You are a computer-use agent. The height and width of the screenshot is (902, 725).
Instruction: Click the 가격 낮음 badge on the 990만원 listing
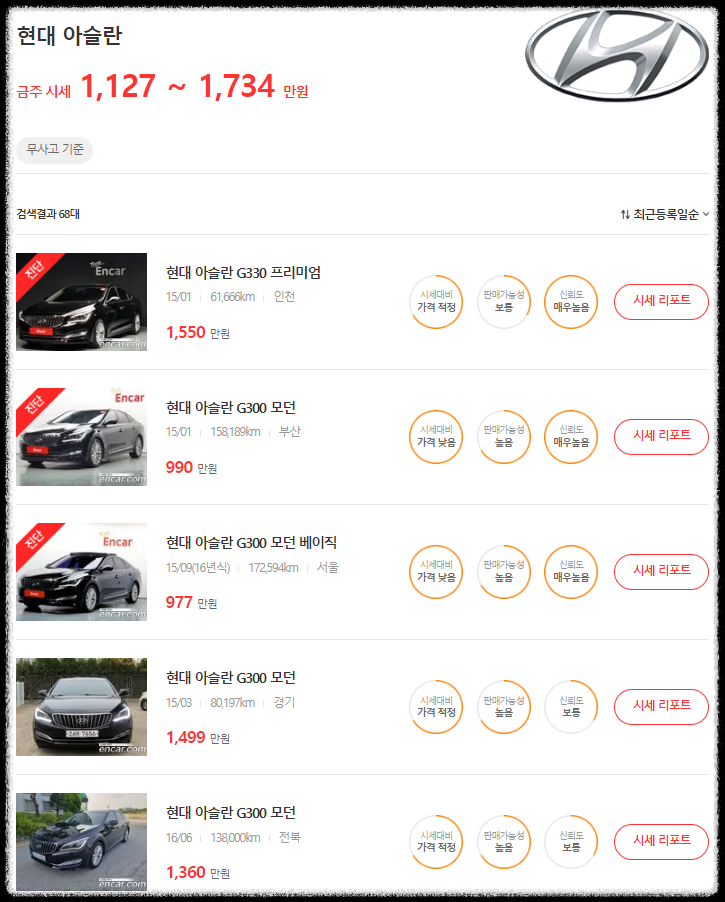click(436, 437)
